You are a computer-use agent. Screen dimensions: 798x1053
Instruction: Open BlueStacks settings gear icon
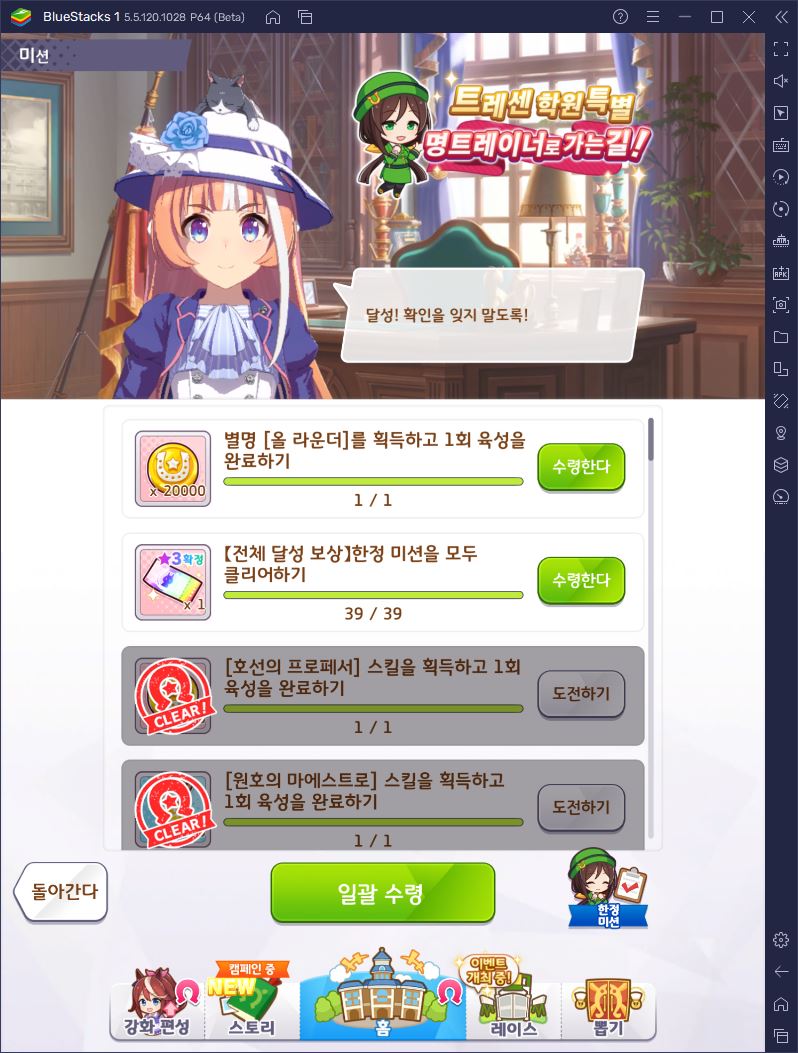(x=781, y=939)
